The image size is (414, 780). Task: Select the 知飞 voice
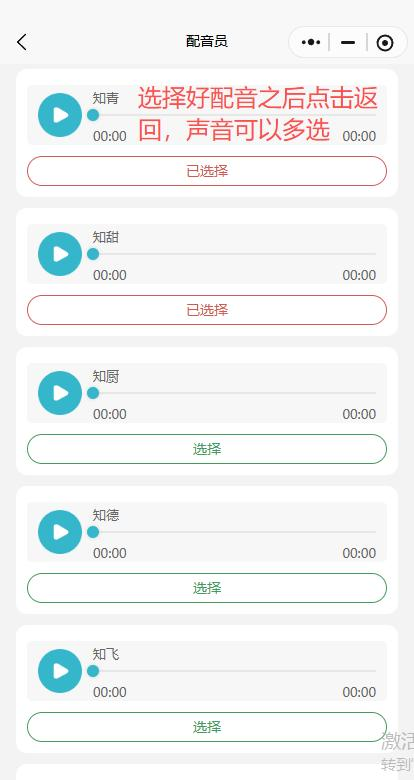[x=207, y=727]
